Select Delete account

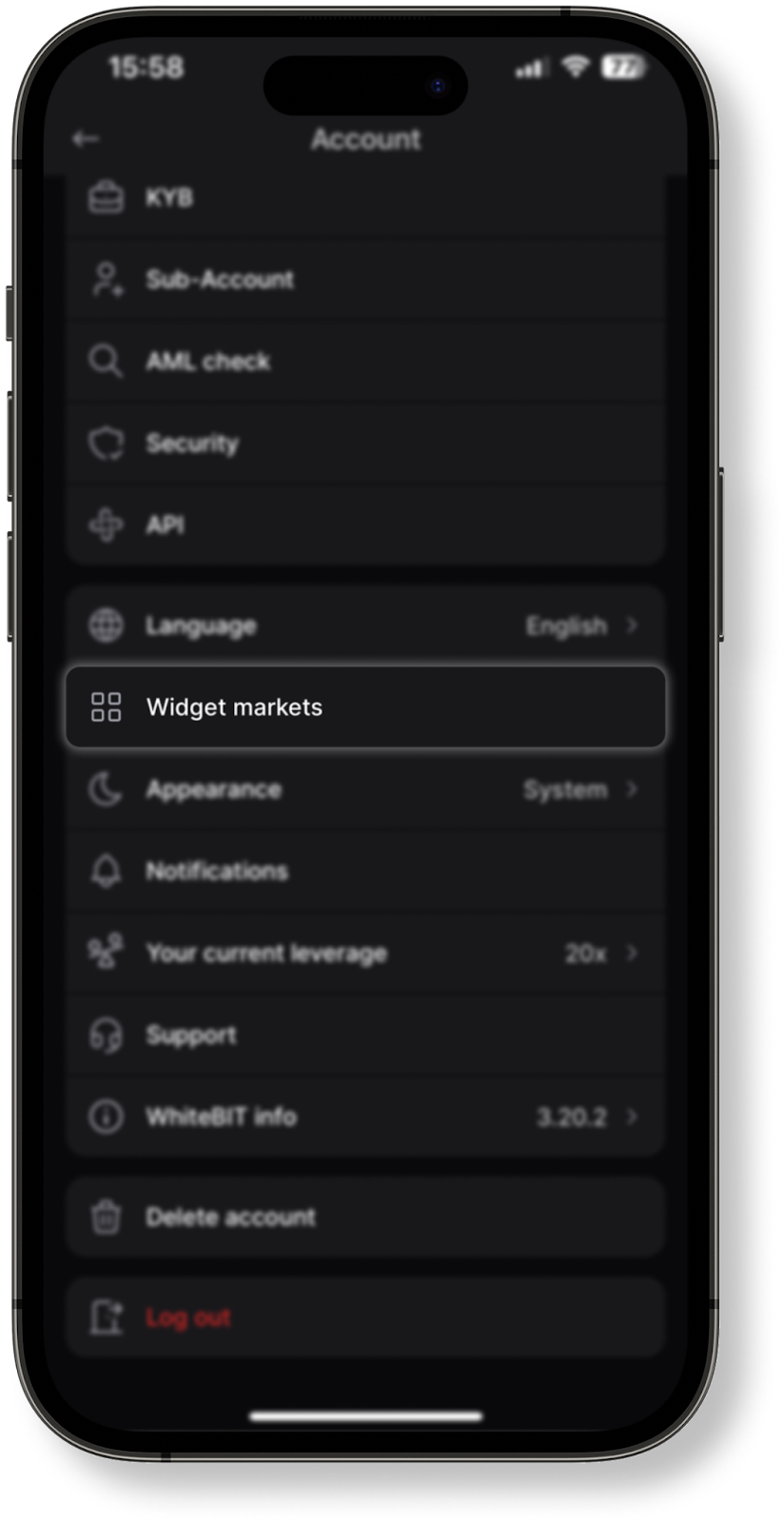point(365,1216)
